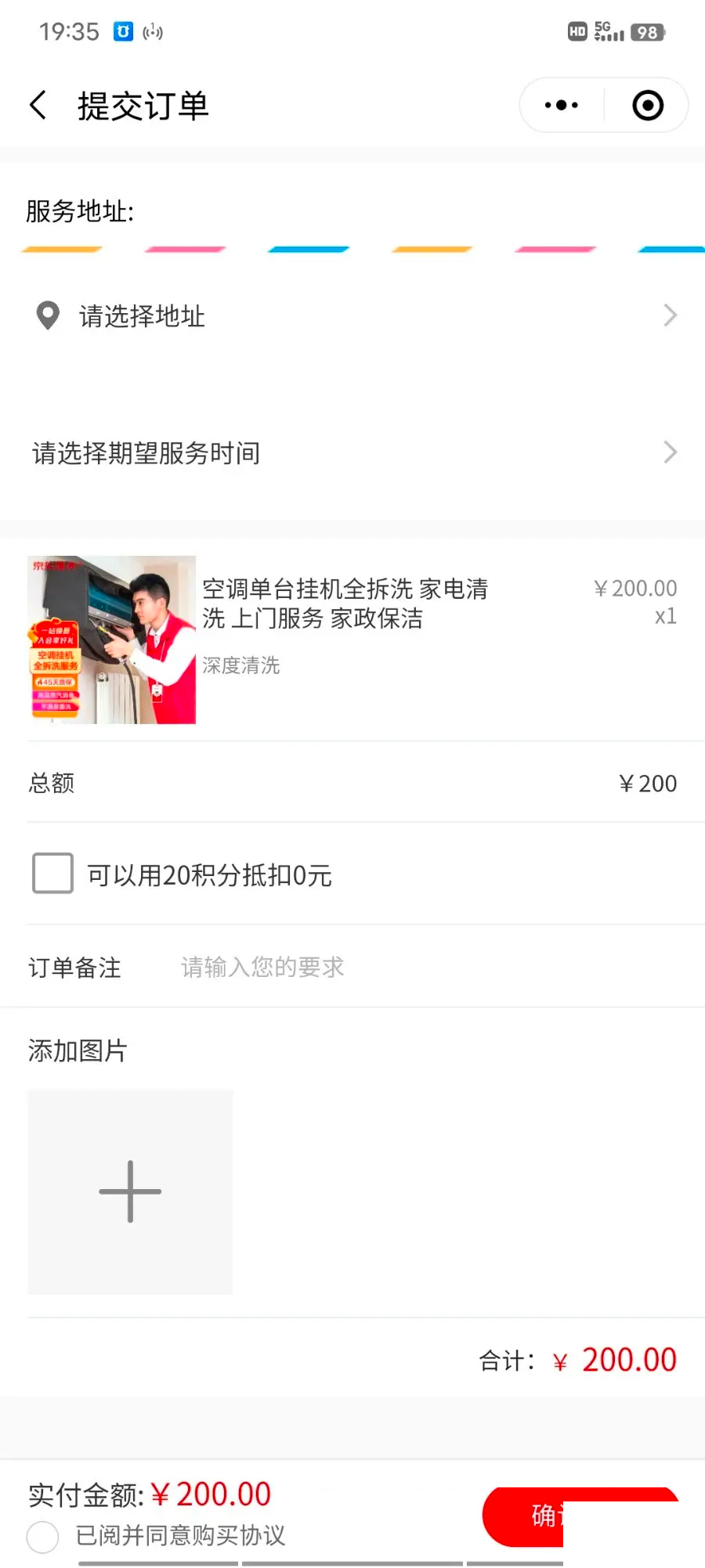The image size is (705, 1568).
Task: Open the mini program more options menu
Action: [x=562, y=105]
